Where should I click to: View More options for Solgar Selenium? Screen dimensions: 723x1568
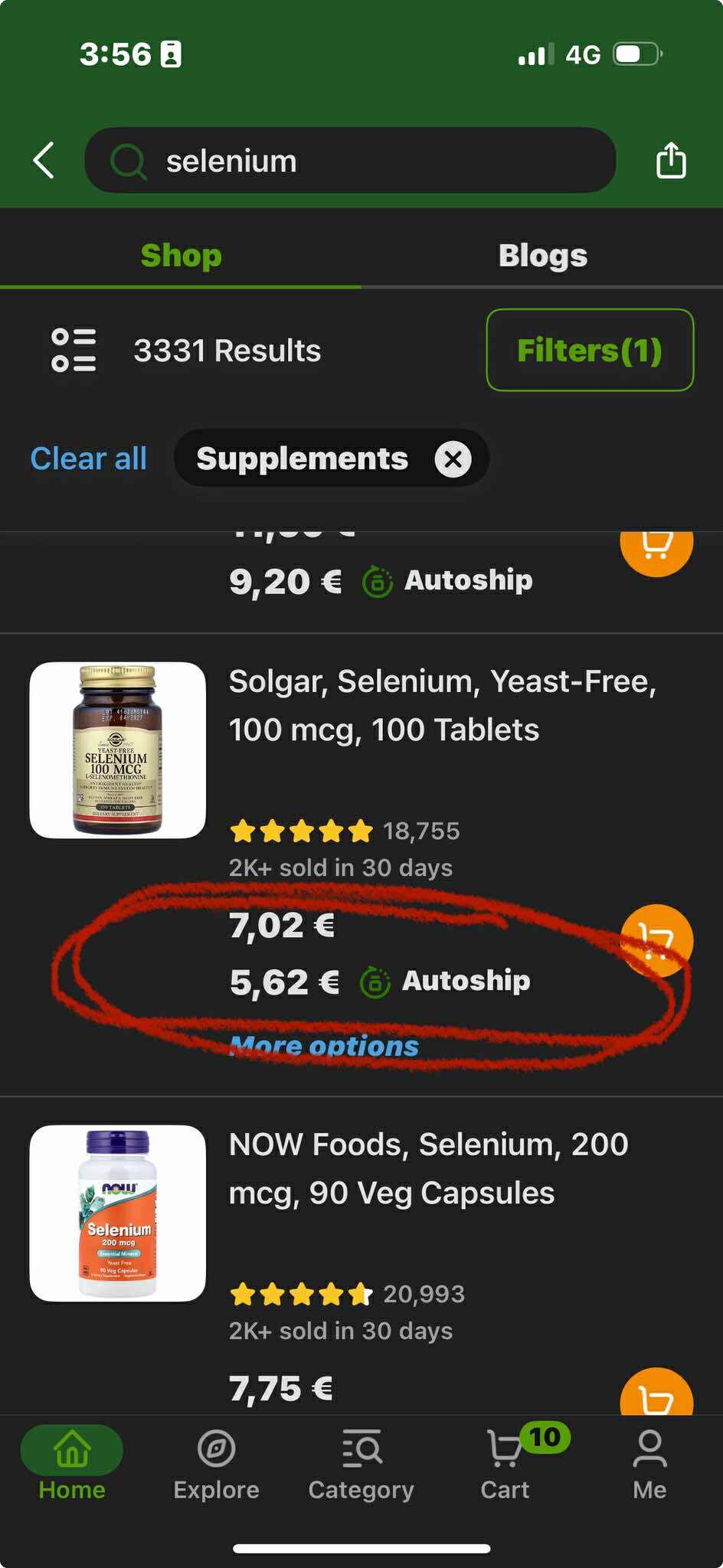point(324,1046)
